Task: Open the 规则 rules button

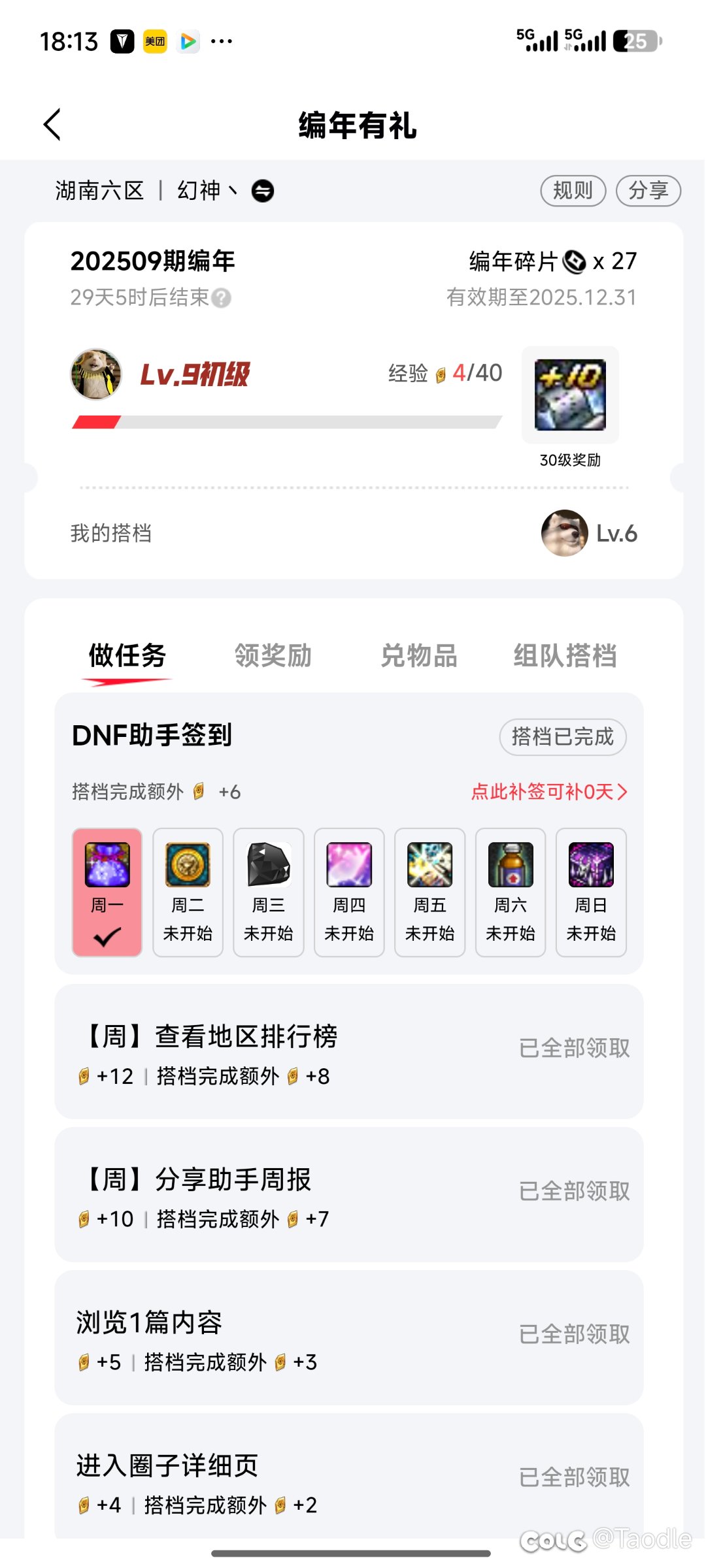Action: pos(573,191)
